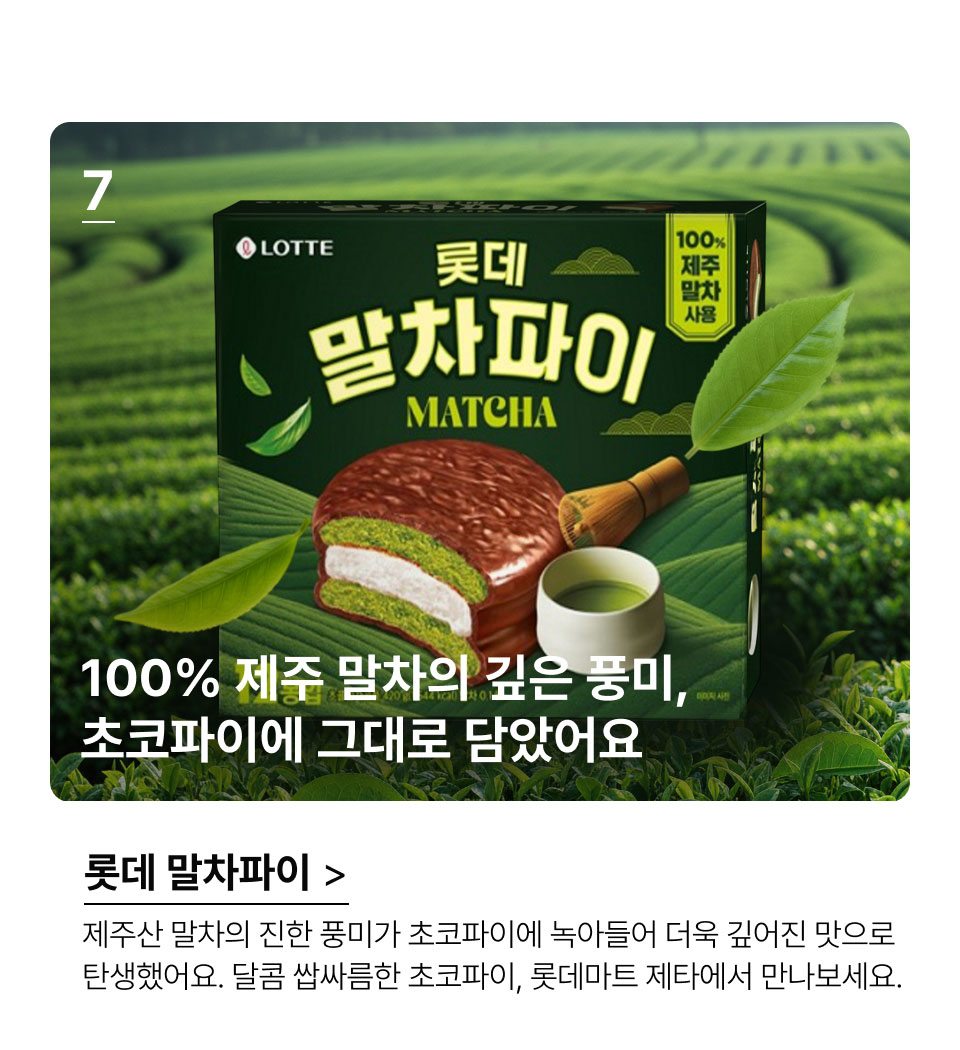Screen dimensions: 960x1050
Task: Open the 롯데 말차파이 link
Action: (214, 873)
